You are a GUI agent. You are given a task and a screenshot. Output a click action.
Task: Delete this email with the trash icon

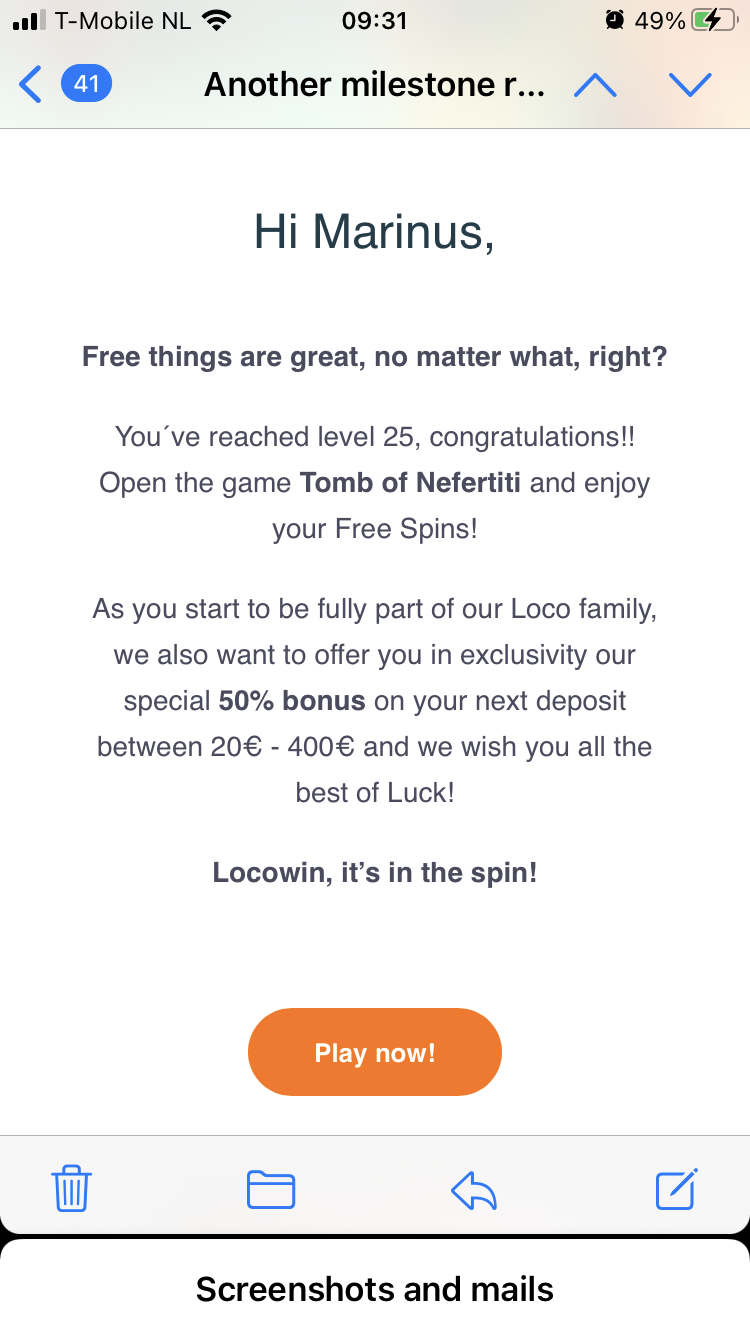(x=72, y=1189)
